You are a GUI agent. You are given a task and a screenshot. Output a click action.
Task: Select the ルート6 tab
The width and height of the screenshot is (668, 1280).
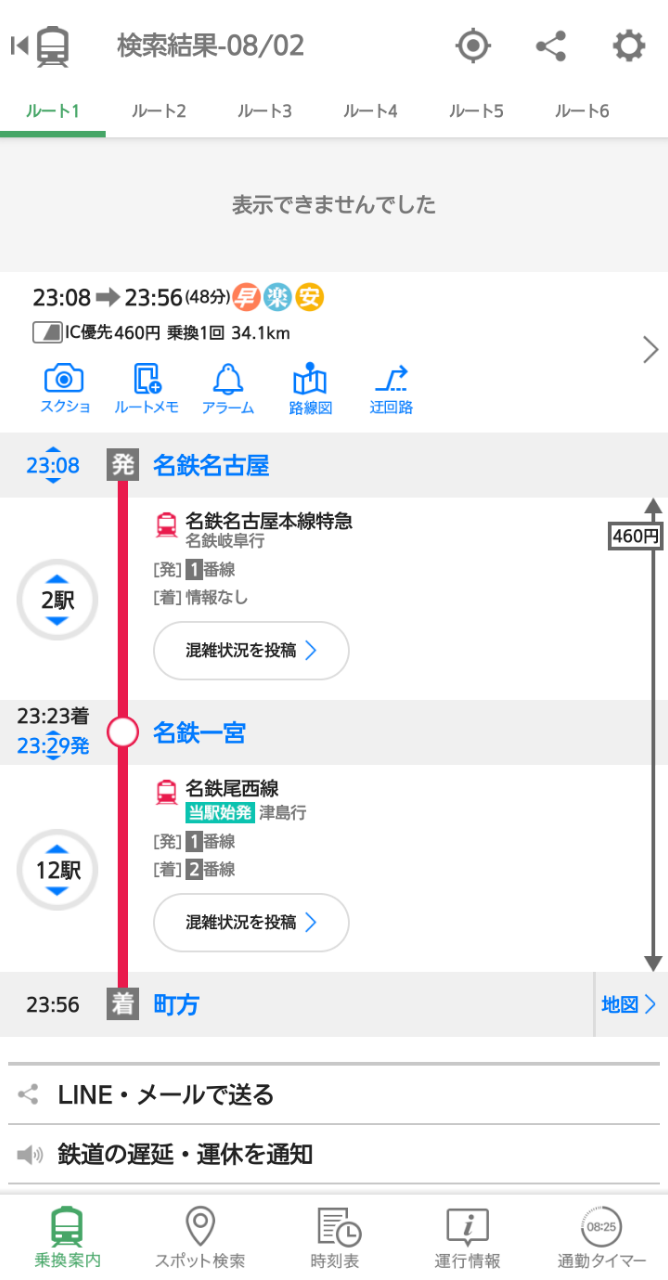pyautogui.click(x=582, y=111)
